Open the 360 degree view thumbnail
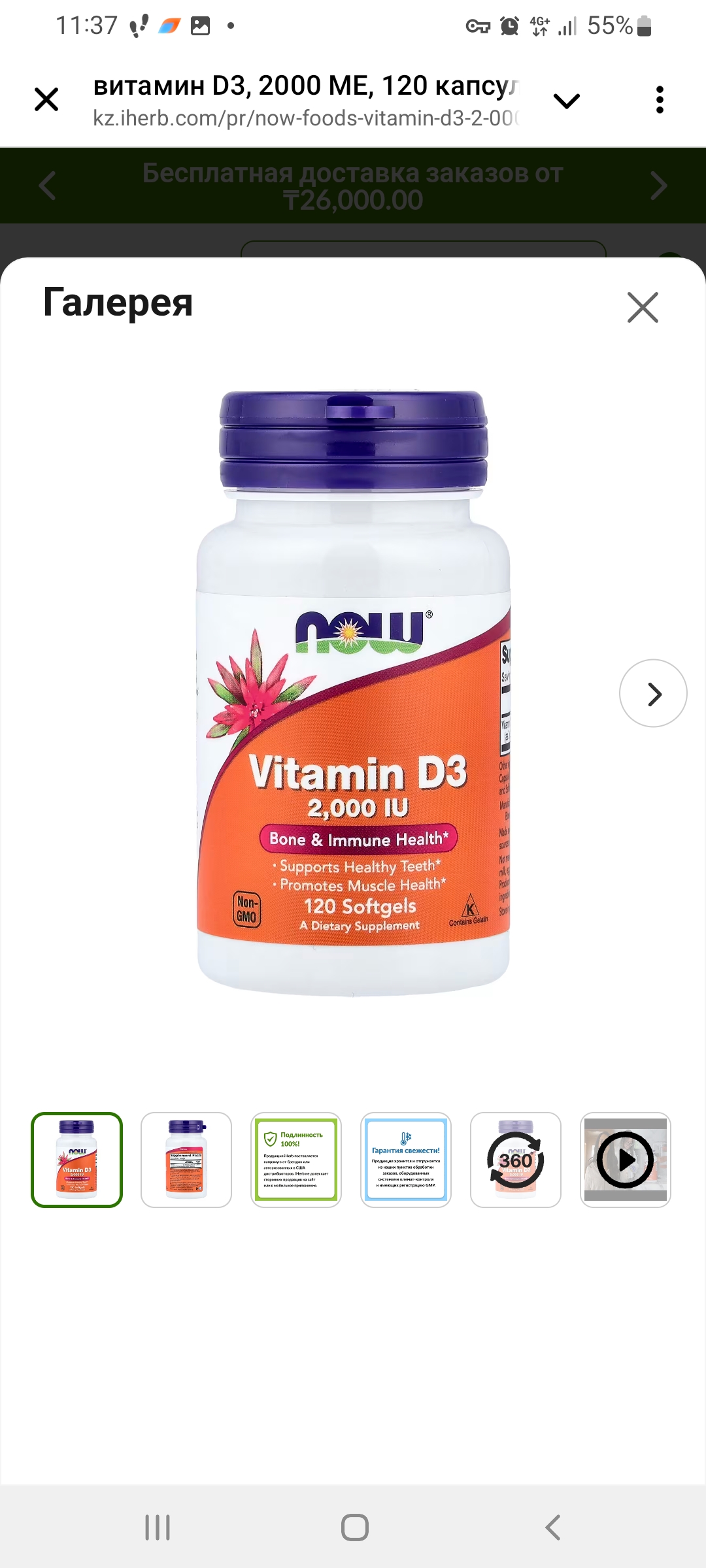This screenshot has width=706, height=1568. point(516,1160)
